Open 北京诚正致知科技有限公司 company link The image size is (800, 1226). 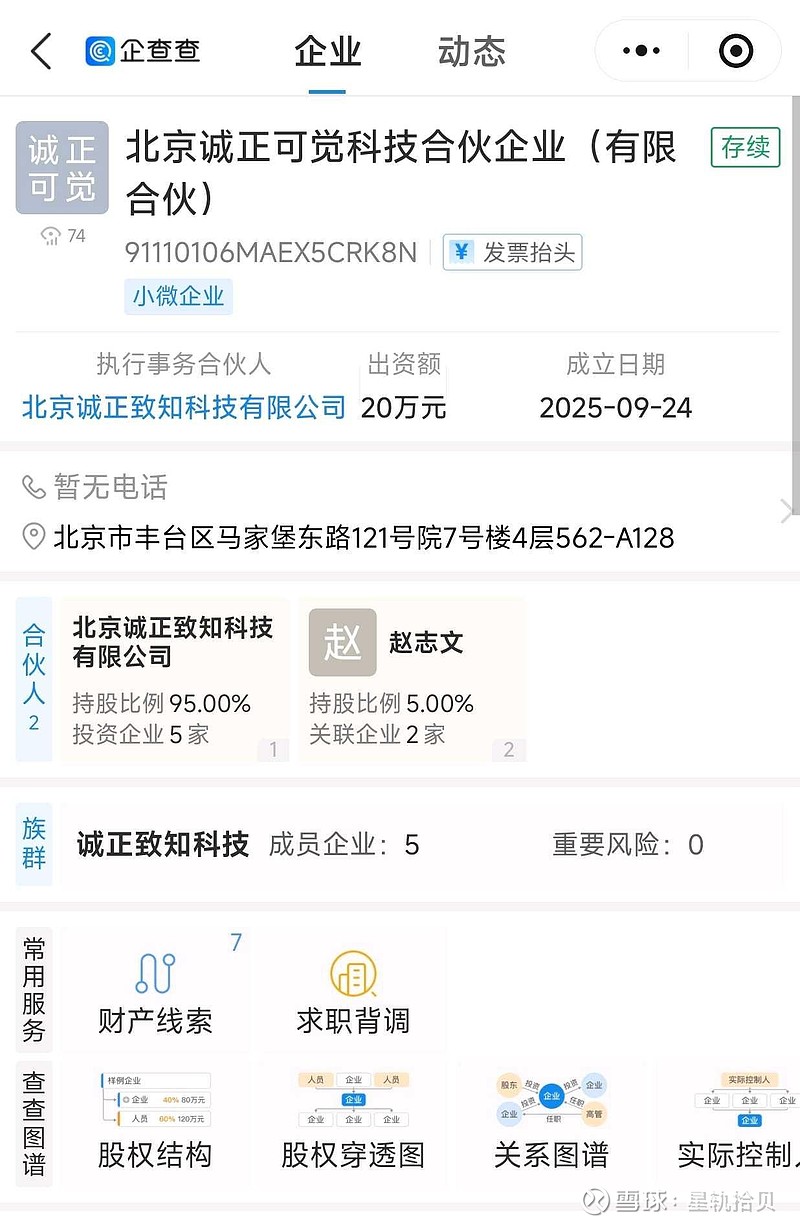pos(185,406)
